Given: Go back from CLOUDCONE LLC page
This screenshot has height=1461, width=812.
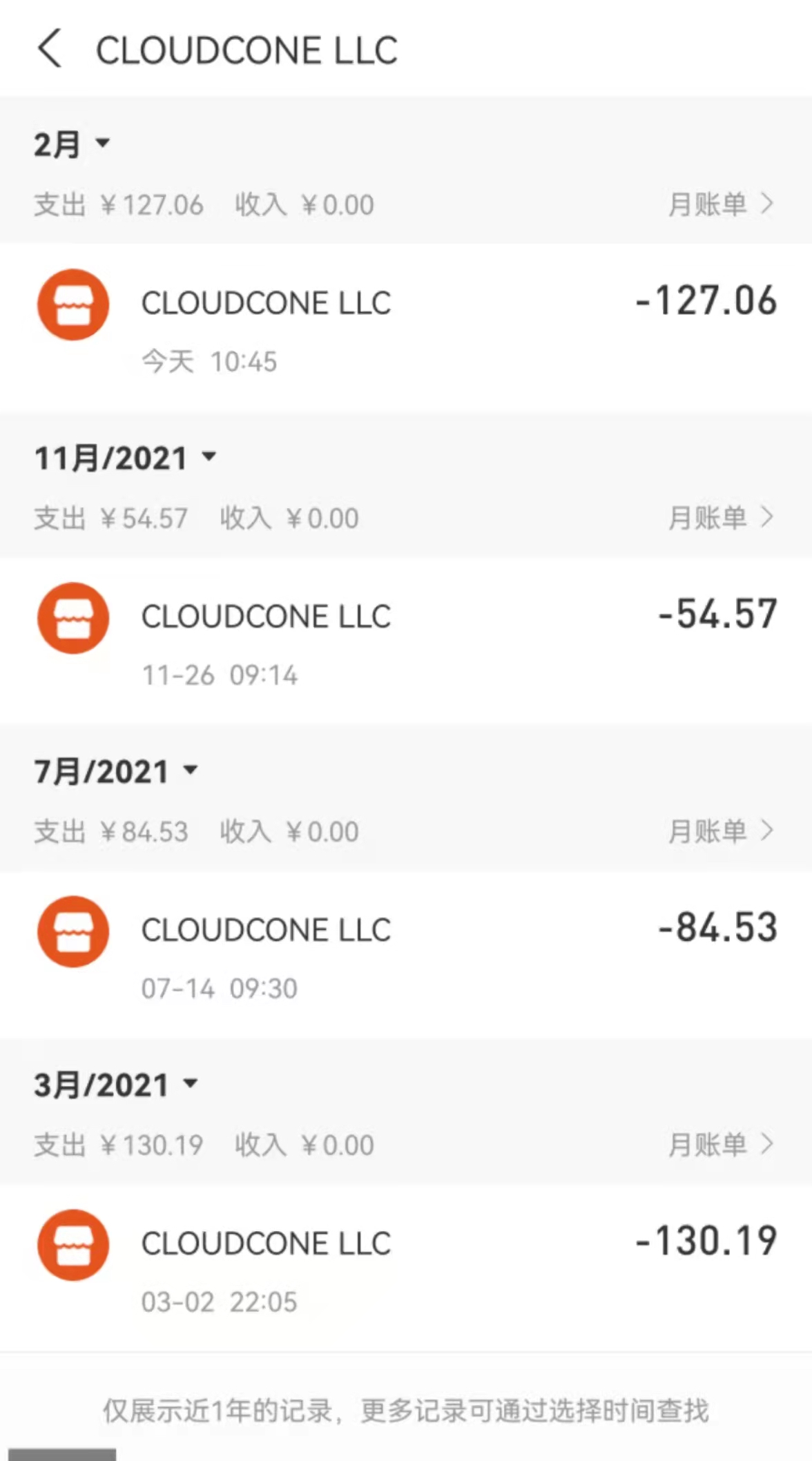Looking at the screenshot, I should [50, 49].
